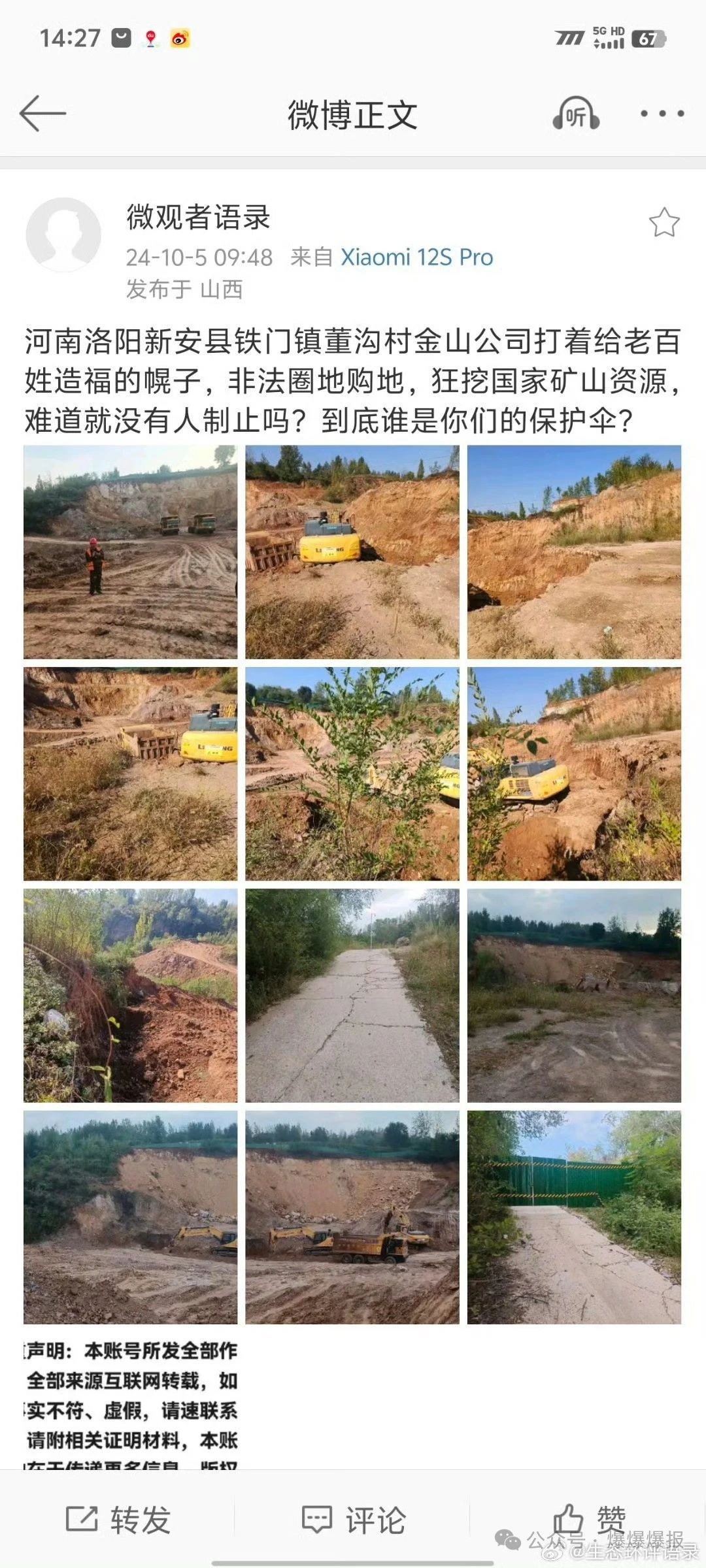Open the profile avatar of 微观者语录
The height and width of the screenshot is (1568, 706).
[63, 234]
